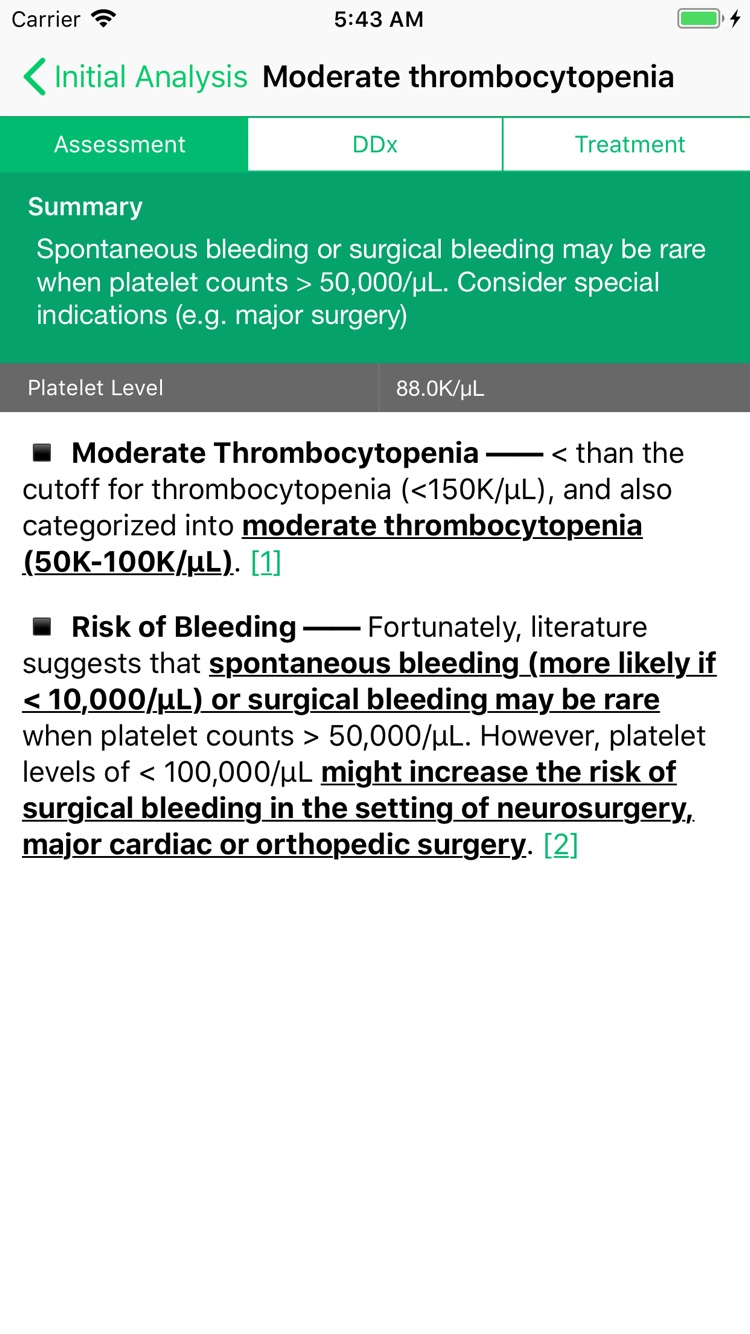This screenshot has width=750, height=1334.
Task: Open citation reference [2]
Action: pos(561,844)
